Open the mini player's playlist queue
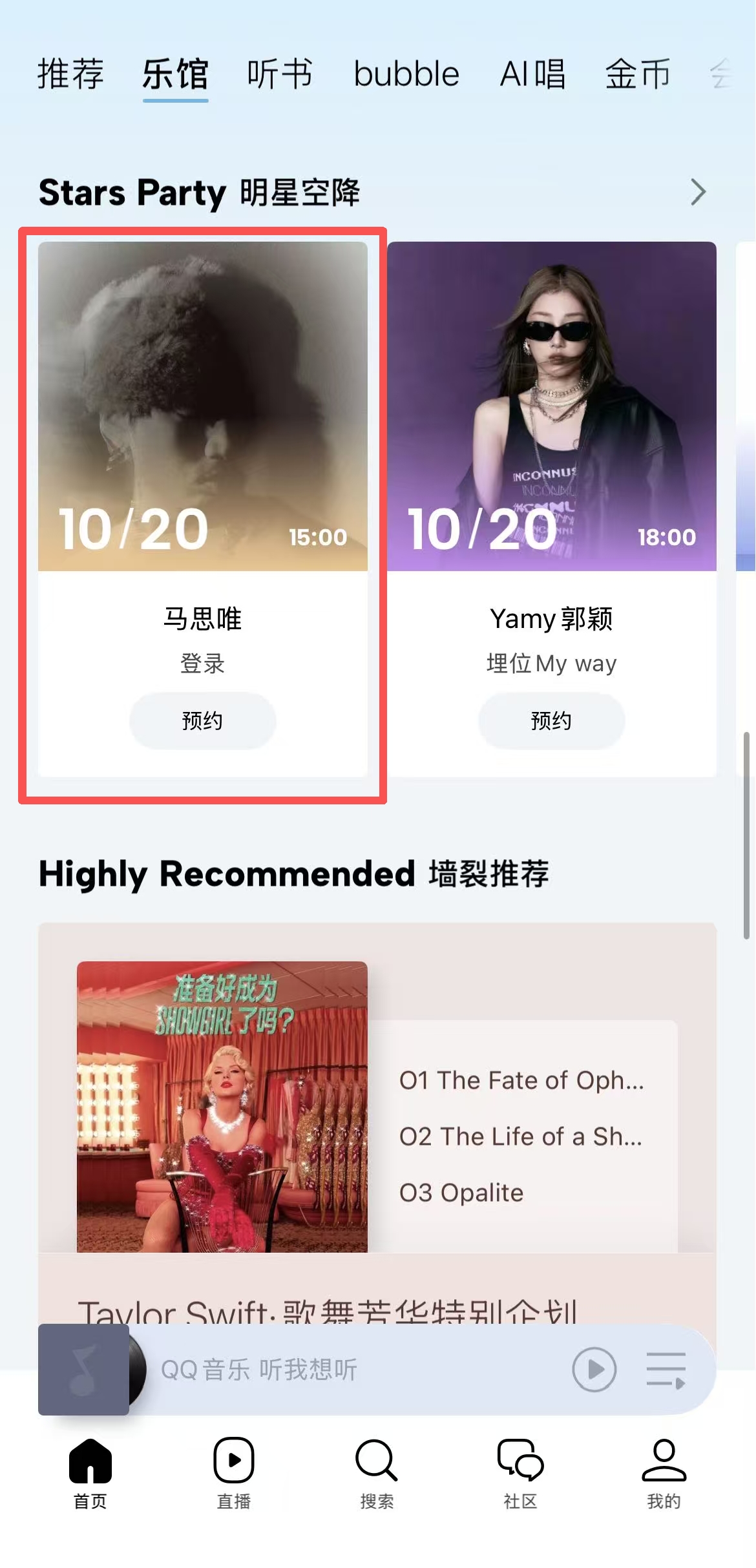The height and width of the screenshot is (1568, 756). point(666,1370)
